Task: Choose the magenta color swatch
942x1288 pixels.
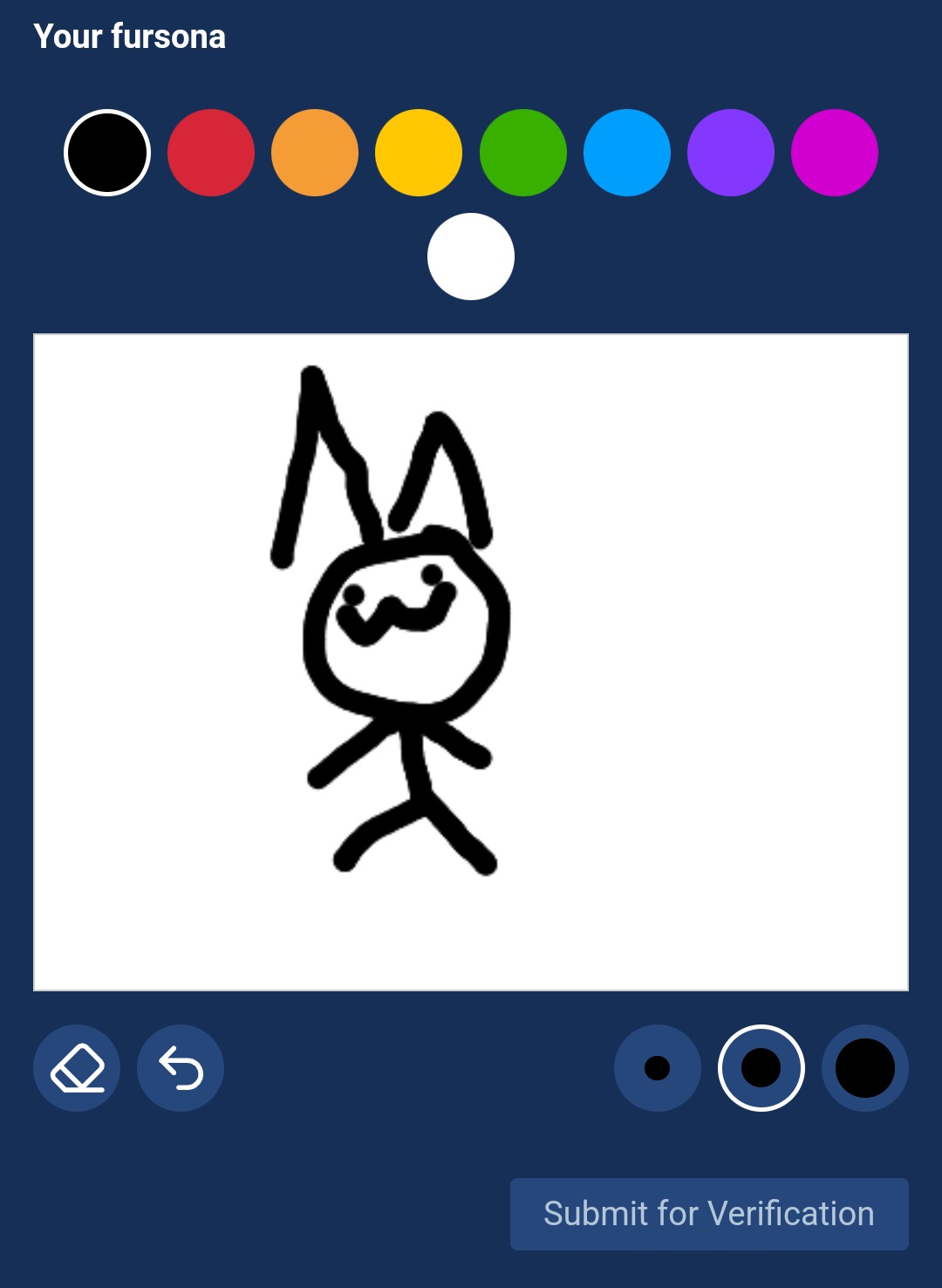Action: [x=835, y=153]
